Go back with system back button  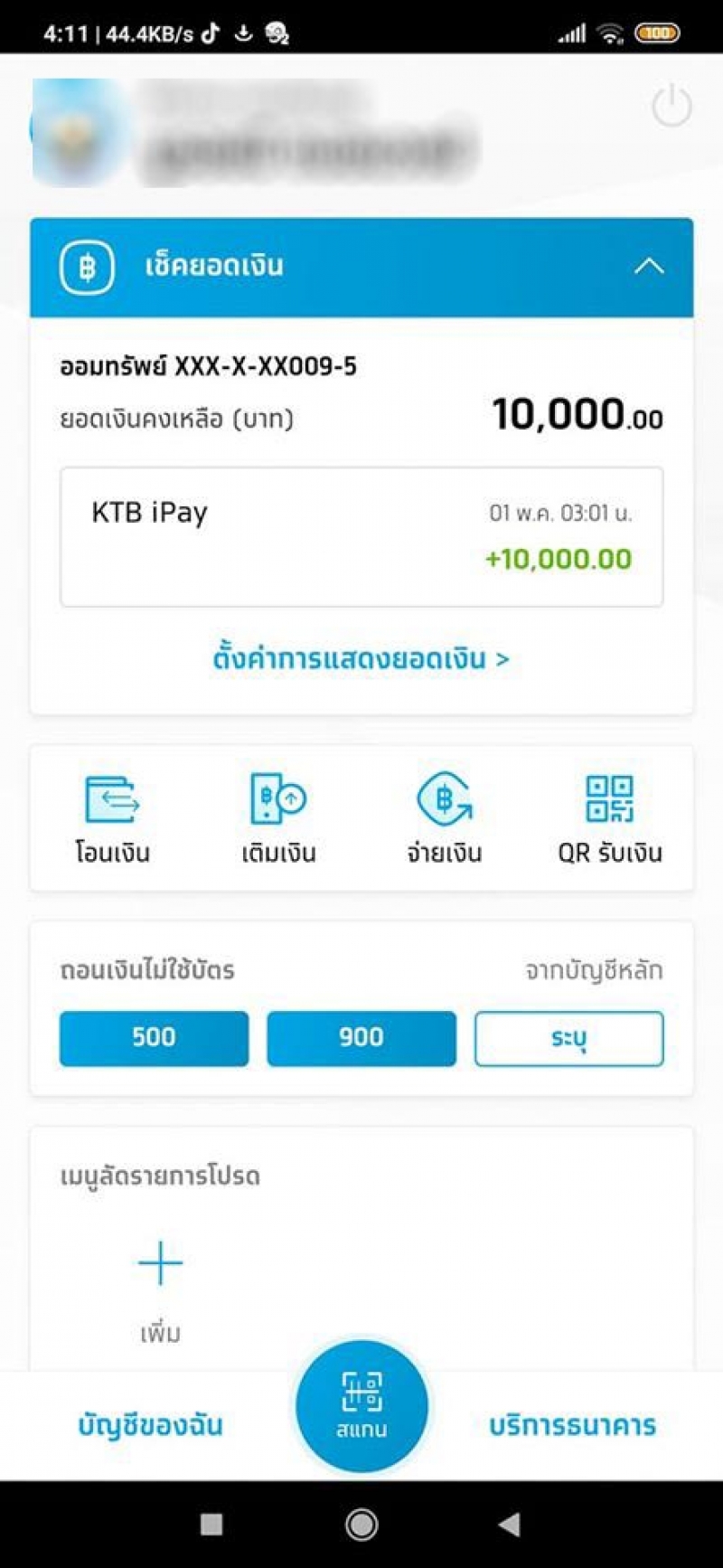[x=510, y=1525]
